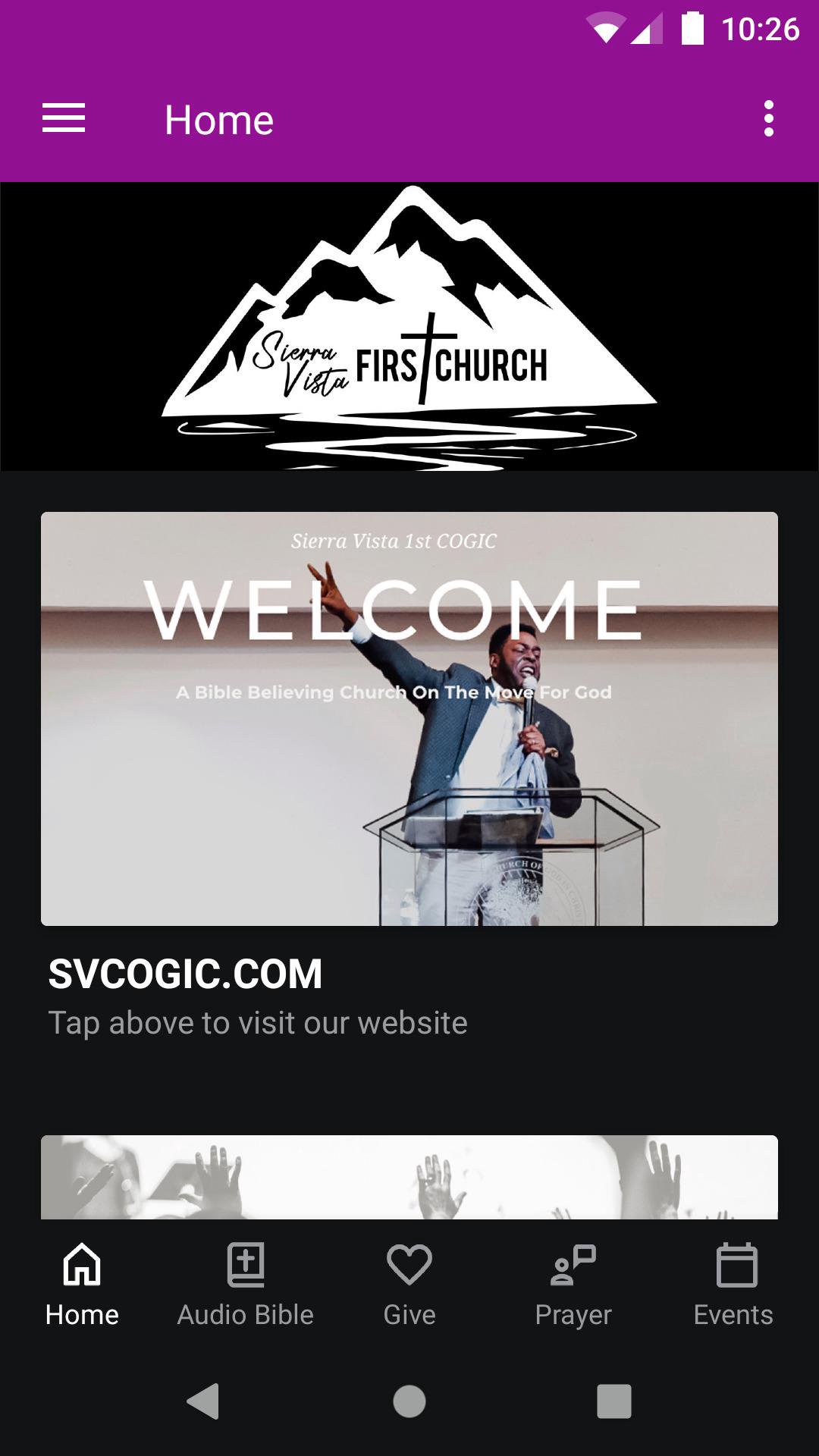This screenshot has width=819, height=1456.
Task: Open the Prayer tab
Action: point(573,1285)
